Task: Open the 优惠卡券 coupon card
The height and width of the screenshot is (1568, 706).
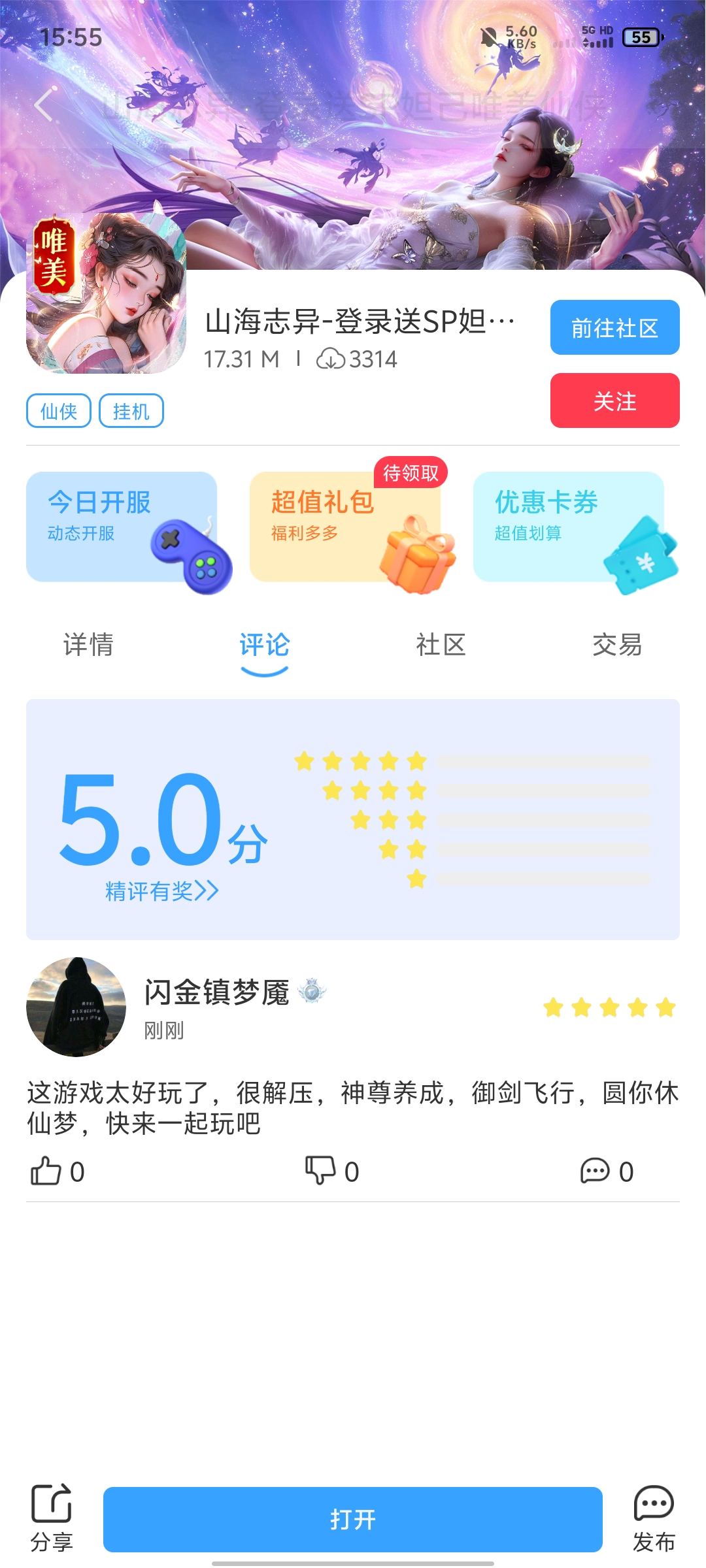Action: pos(569,527)
